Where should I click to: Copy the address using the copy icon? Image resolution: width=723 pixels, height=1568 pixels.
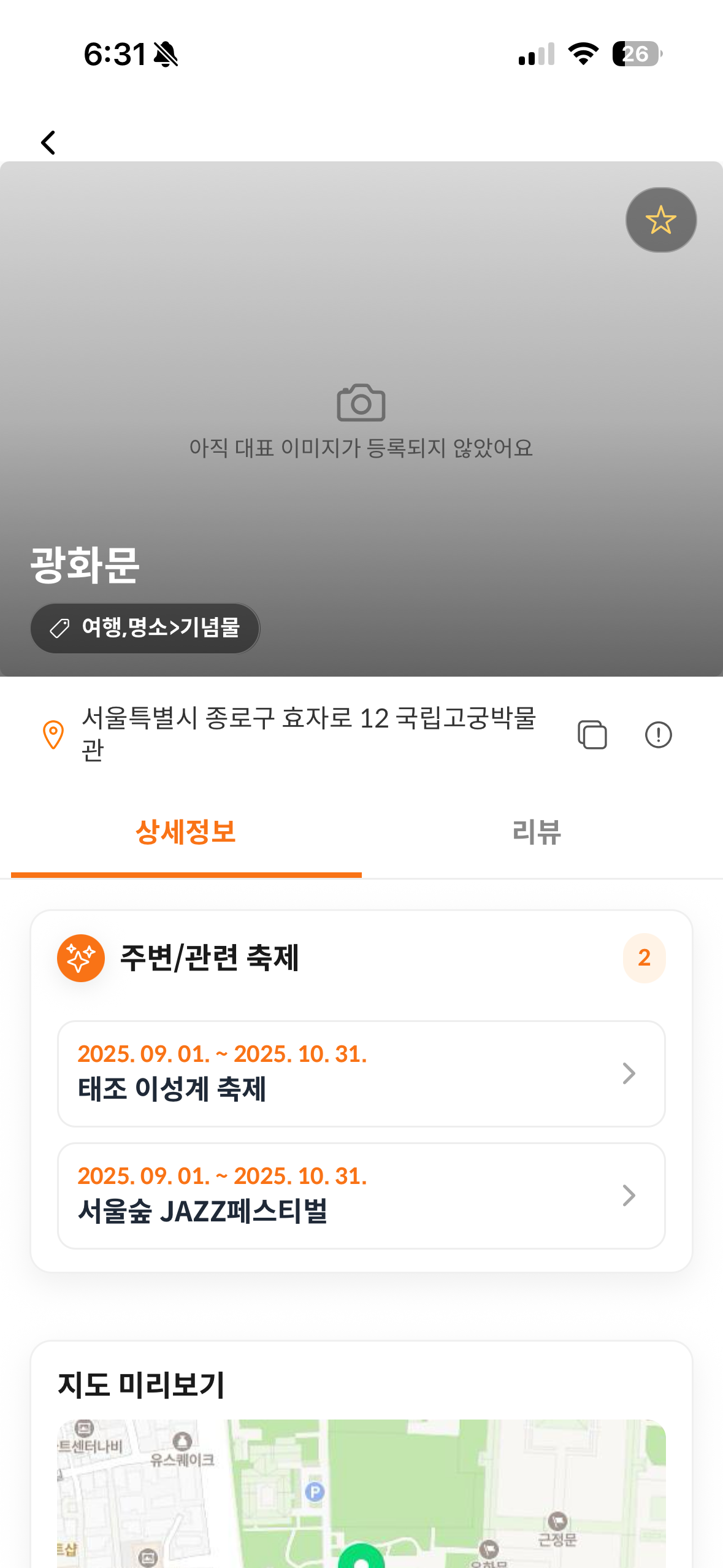pyautogui.click(x=592, y=734)
